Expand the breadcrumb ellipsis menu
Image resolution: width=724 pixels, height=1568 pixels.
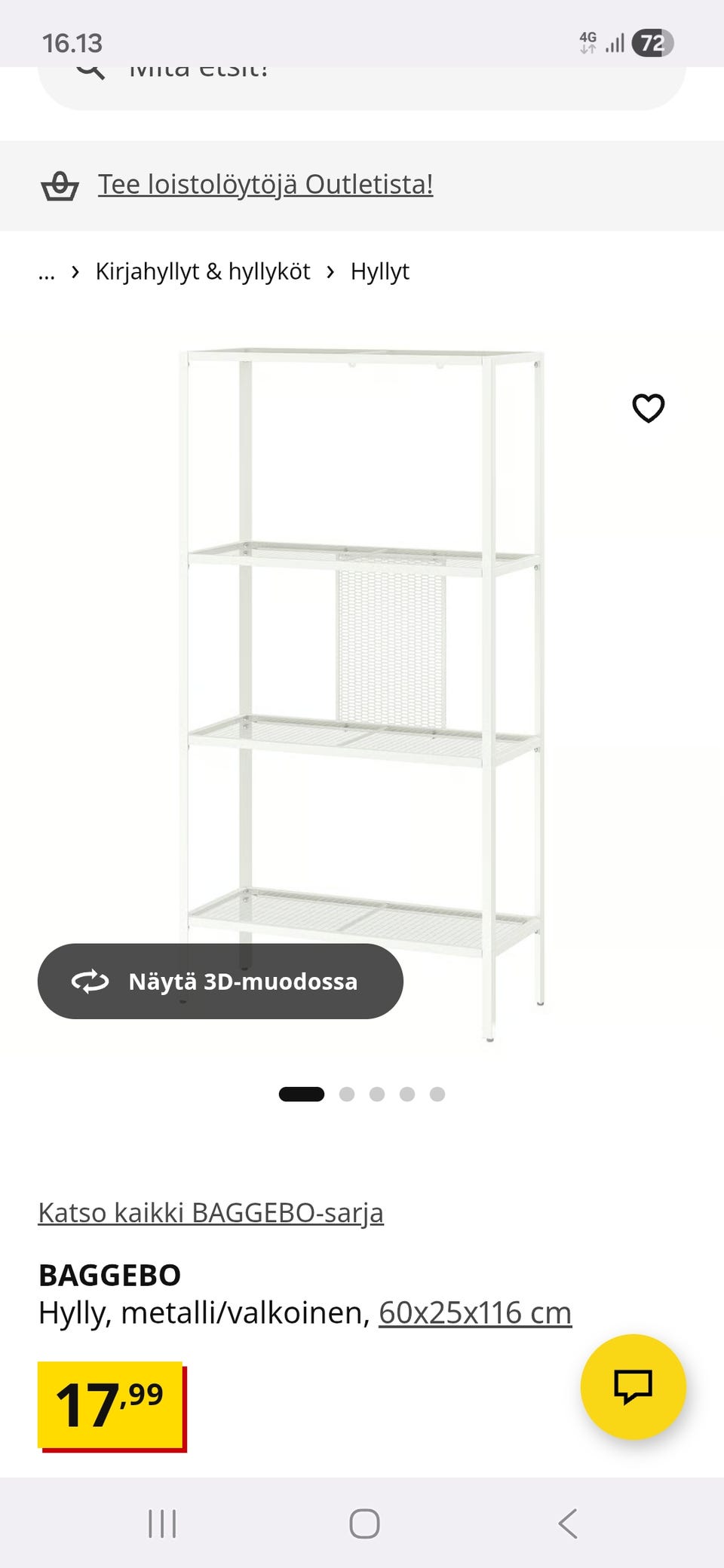pos(46,271)
